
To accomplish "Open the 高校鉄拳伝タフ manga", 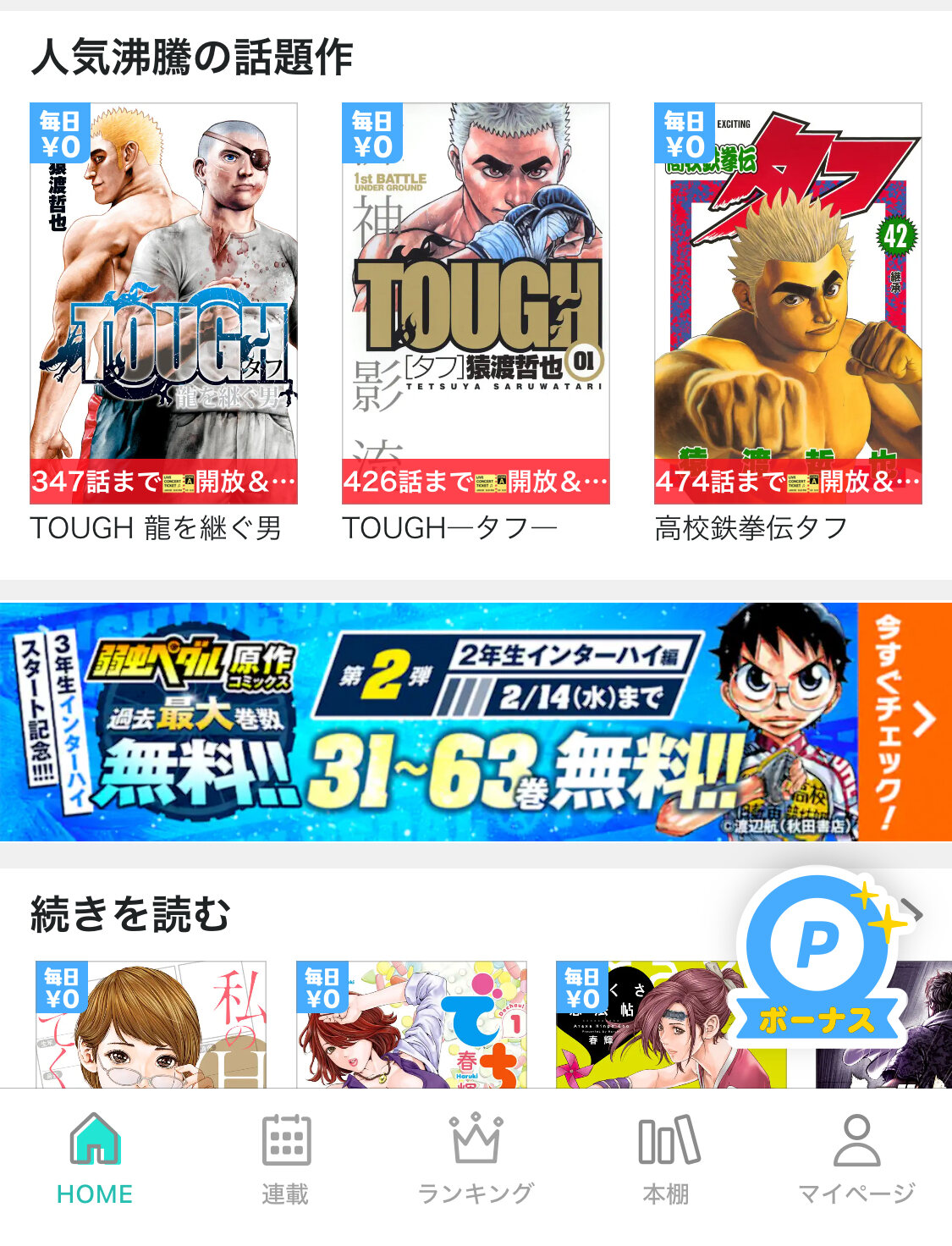I will pos(788,303).
